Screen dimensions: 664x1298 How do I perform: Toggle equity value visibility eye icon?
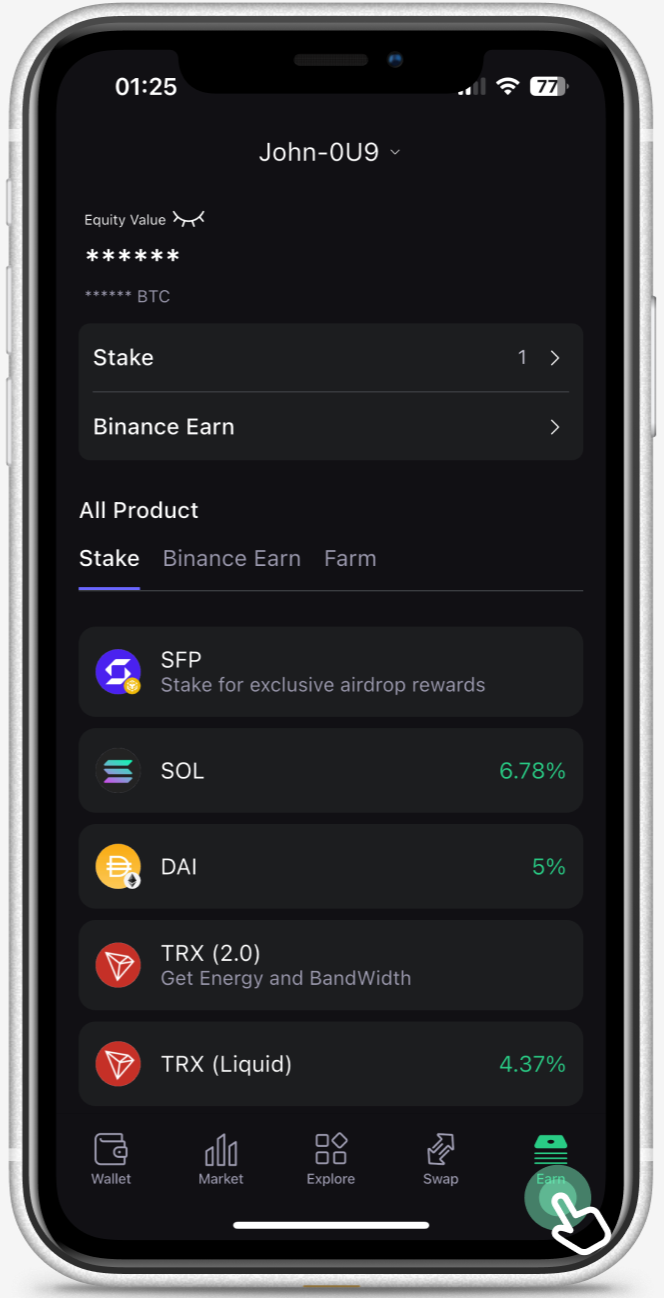click(x=188, y=219)
